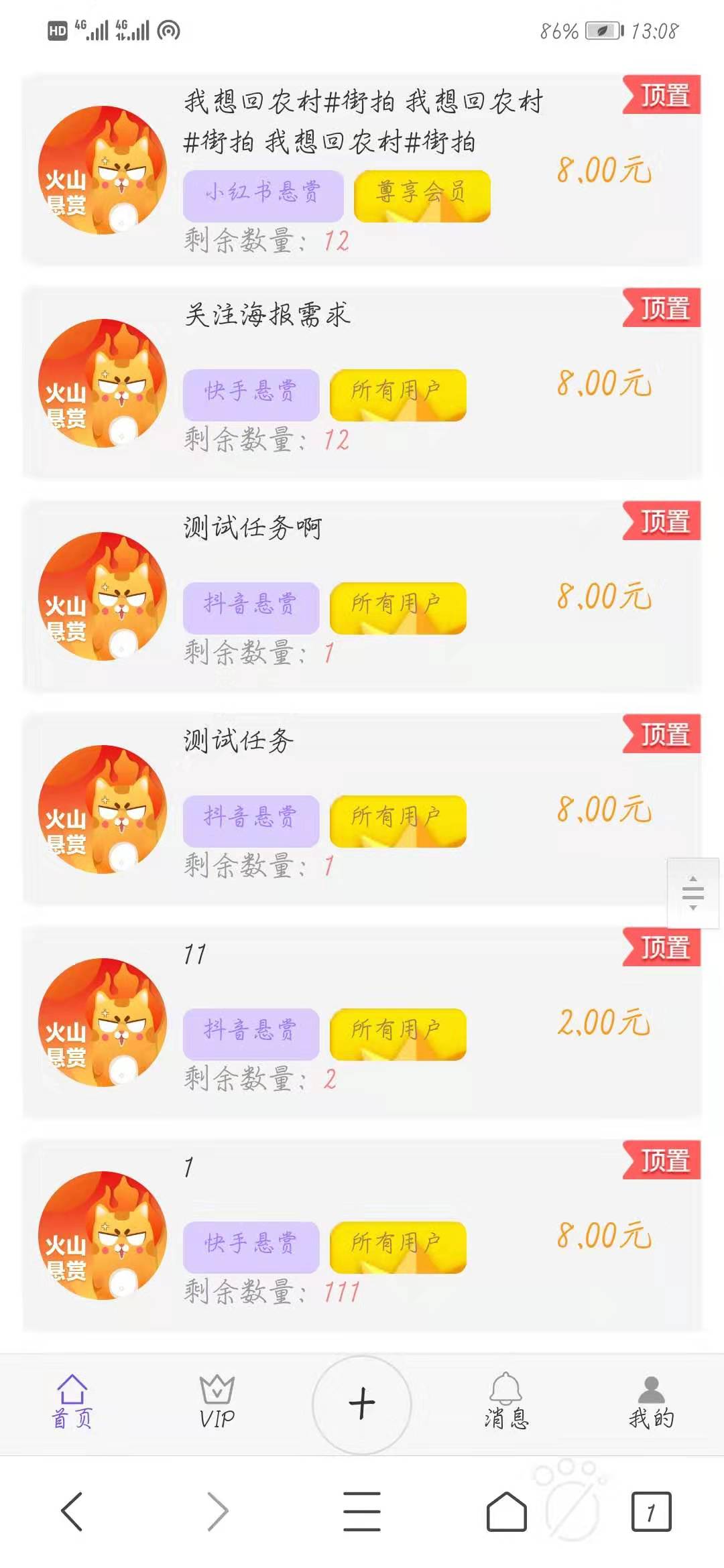724x1568 pixels.
Task: Tap the plus button to publish
Action: (362, 1404)
